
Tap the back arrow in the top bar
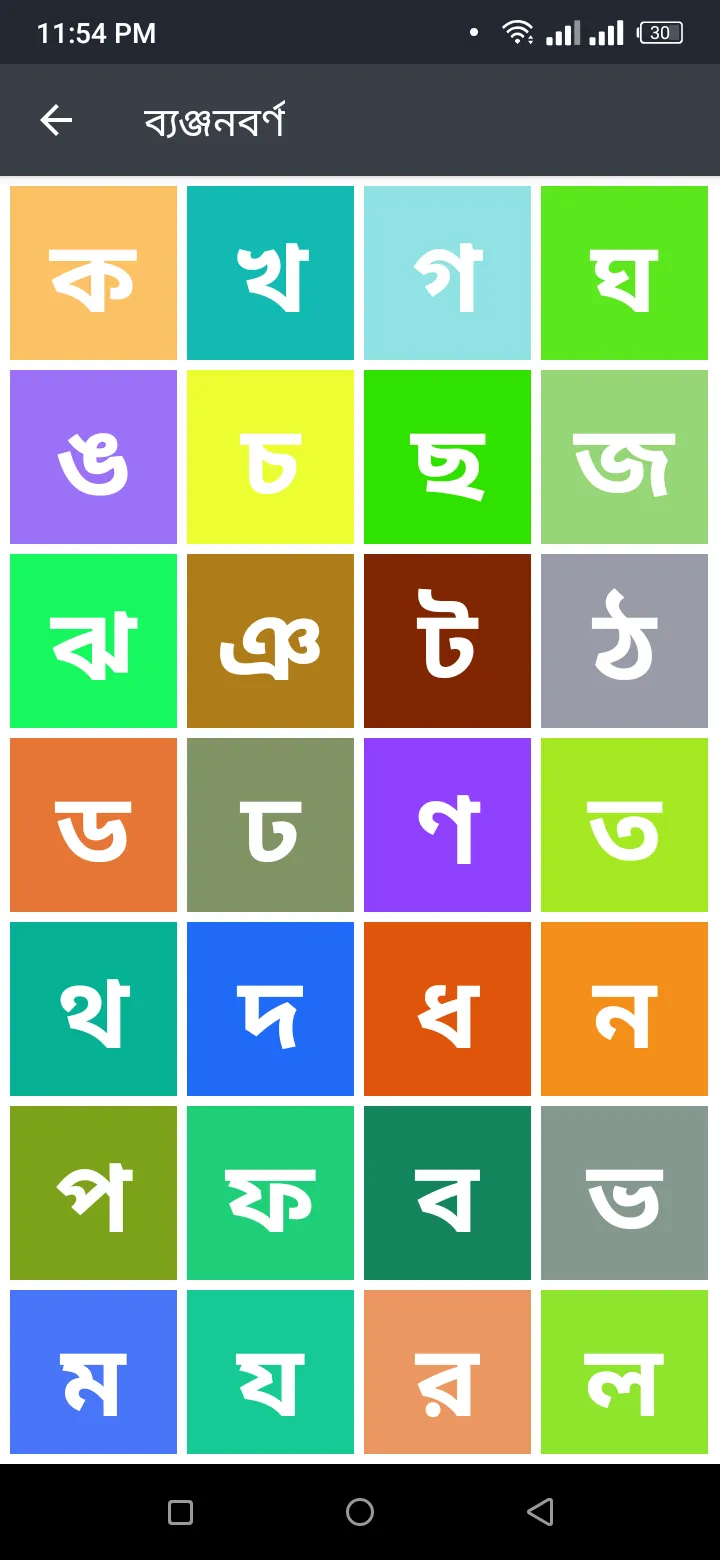coord(56,120)
